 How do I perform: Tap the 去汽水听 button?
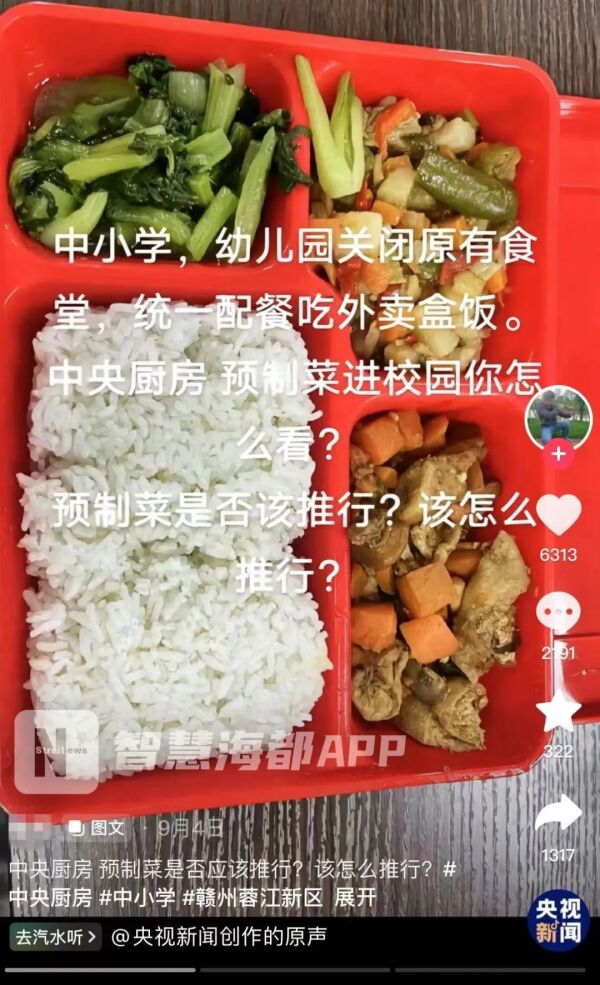tap(55, 937)
